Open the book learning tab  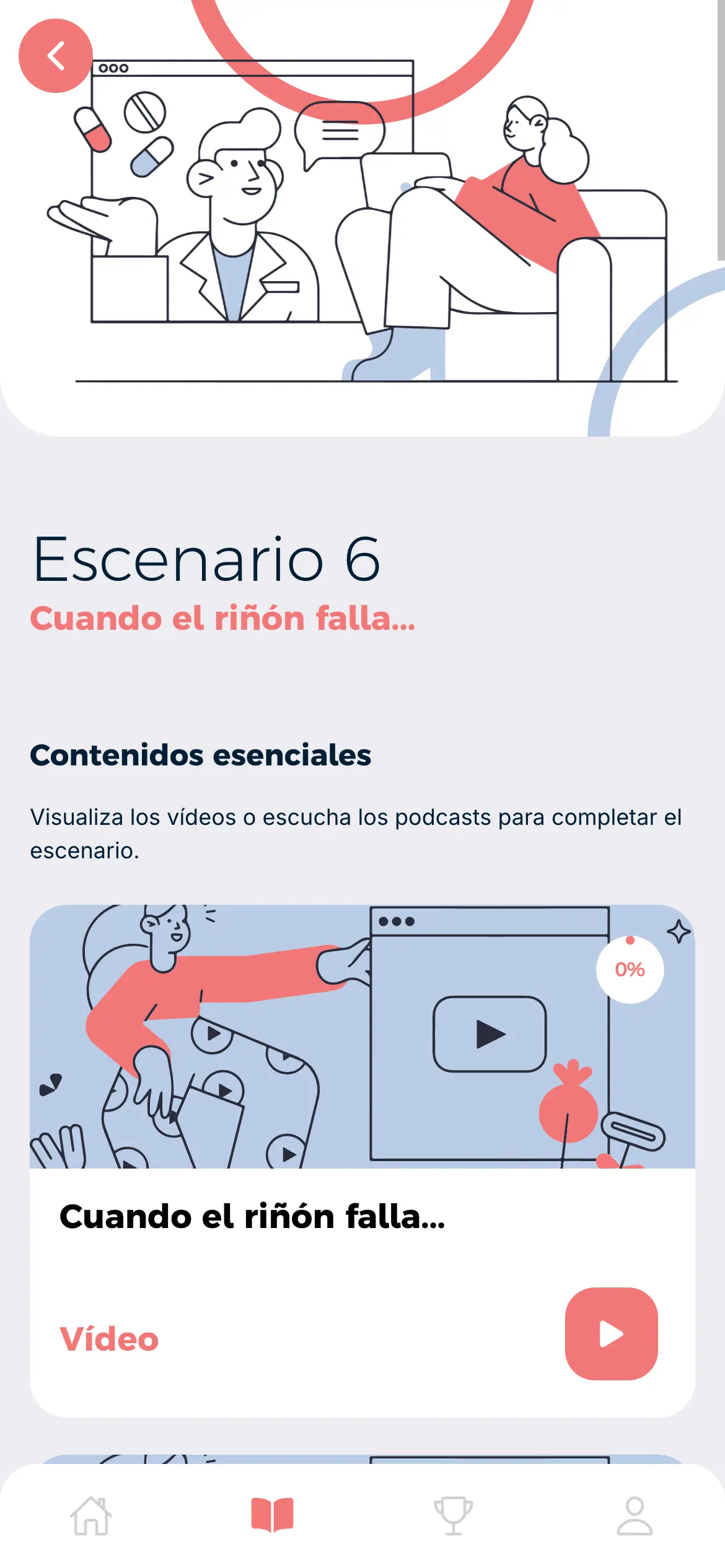tap(272, 1515)
